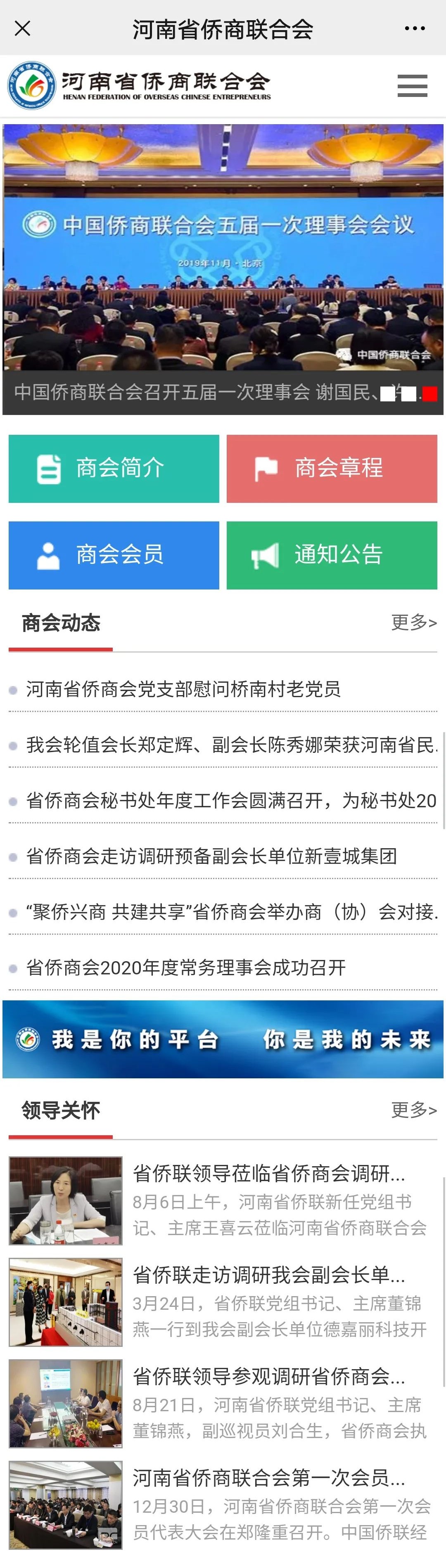Open news about 郑定辉、陈秀娜 award
The height and width of the screenshot is (1568, 446).
coord(232,745)
